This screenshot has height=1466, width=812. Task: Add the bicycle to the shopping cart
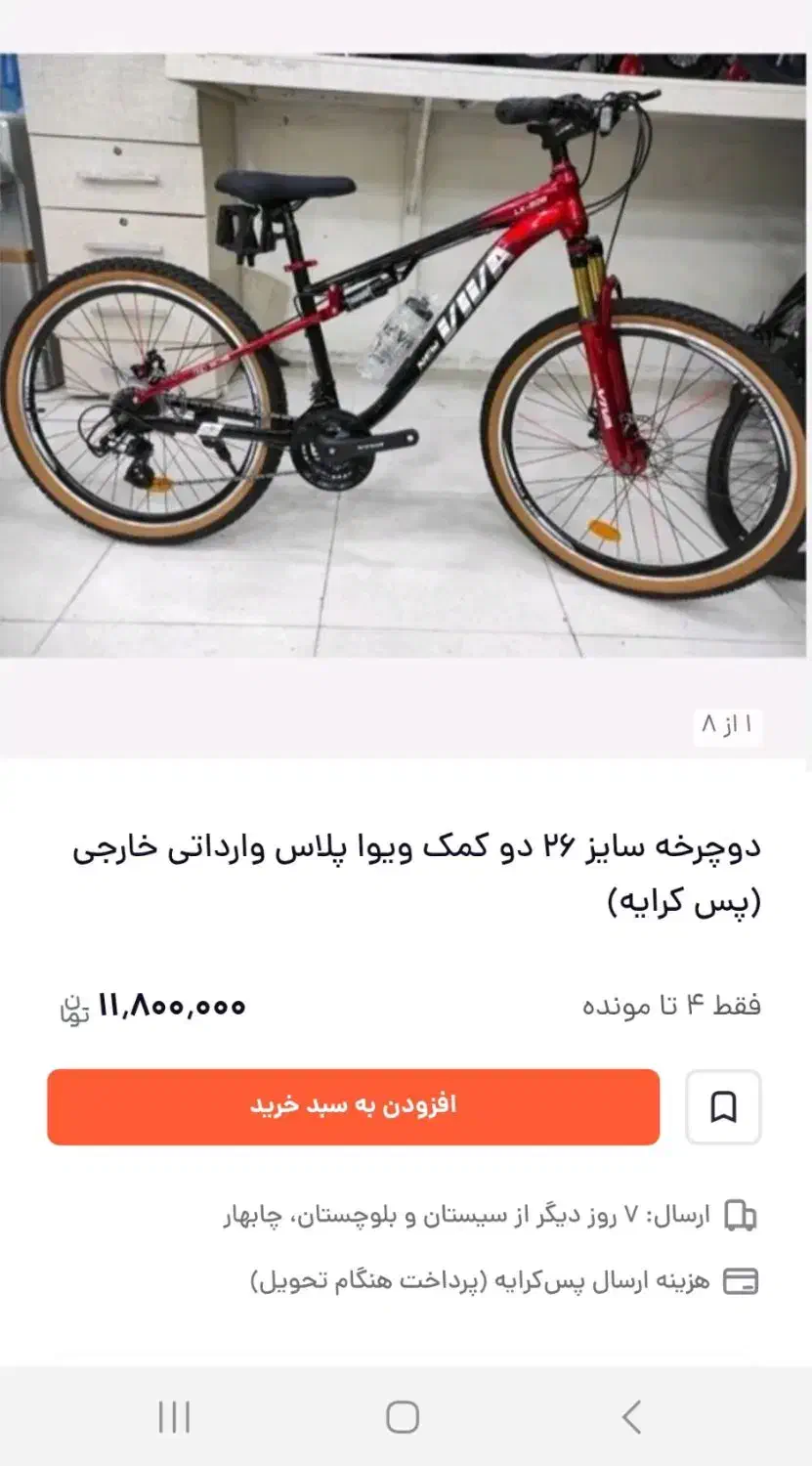(x=353, y=1106)
